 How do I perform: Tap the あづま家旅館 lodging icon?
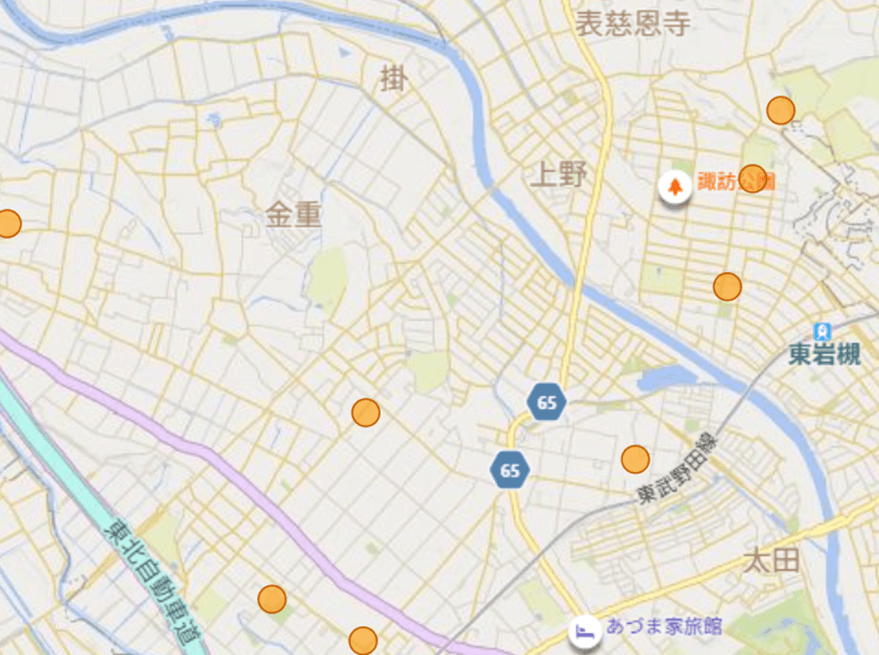point(584,630)
